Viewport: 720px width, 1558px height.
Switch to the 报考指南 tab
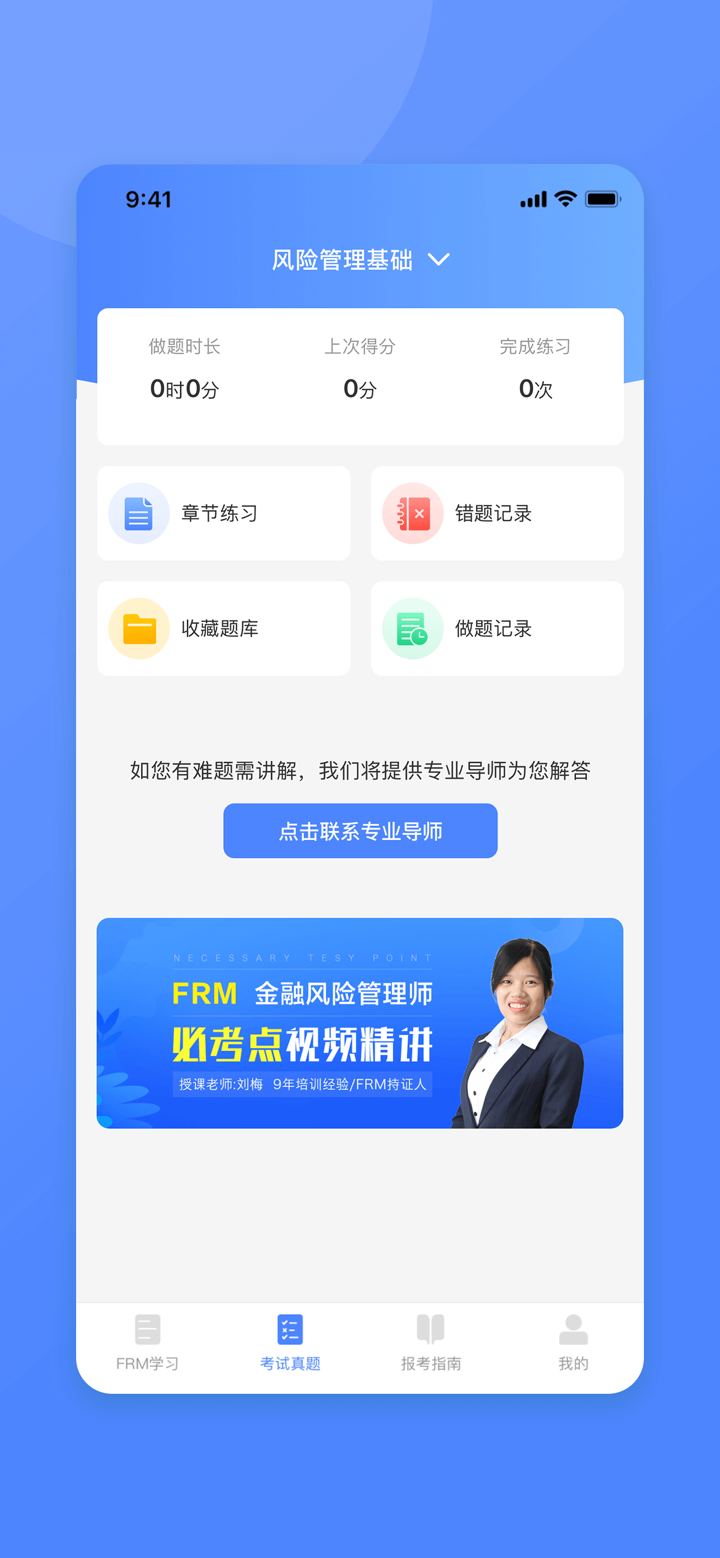tap(431, 1345)
